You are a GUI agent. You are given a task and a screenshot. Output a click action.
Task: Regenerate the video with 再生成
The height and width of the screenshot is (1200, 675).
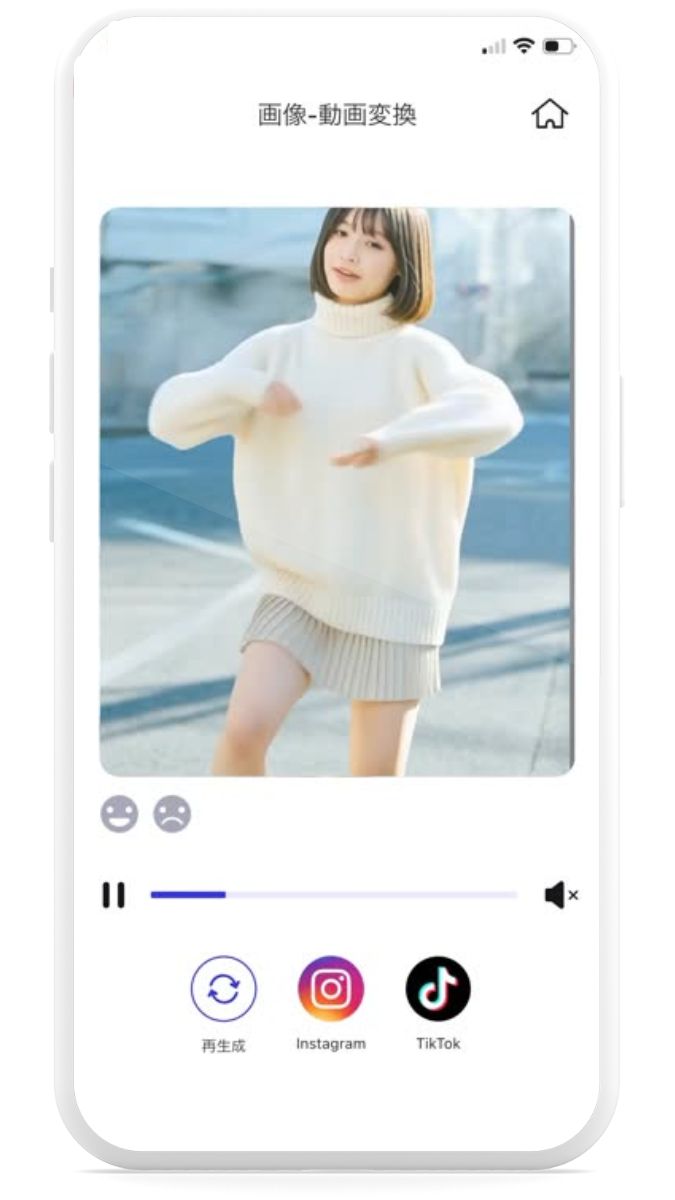(223, 988)
